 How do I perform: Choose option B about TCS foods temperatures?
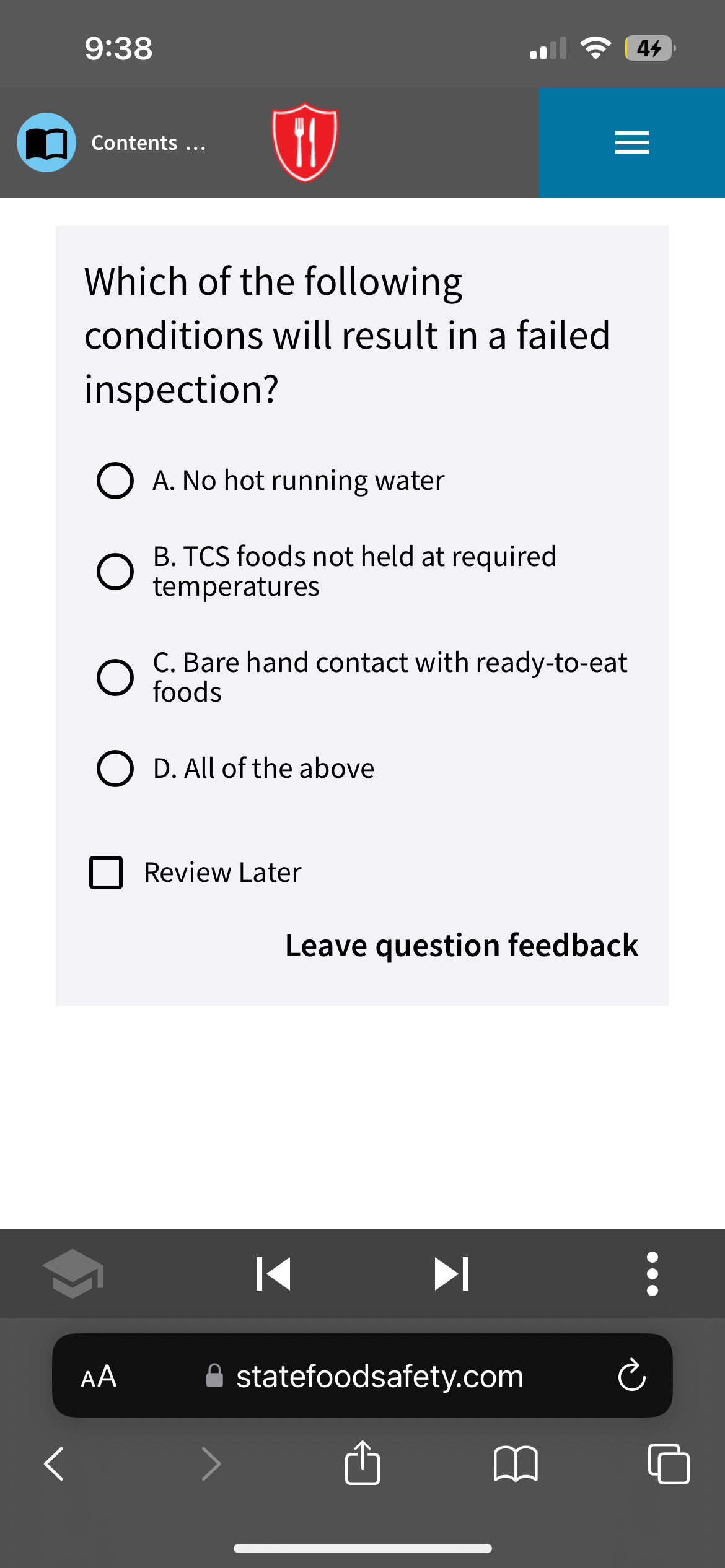115,570
